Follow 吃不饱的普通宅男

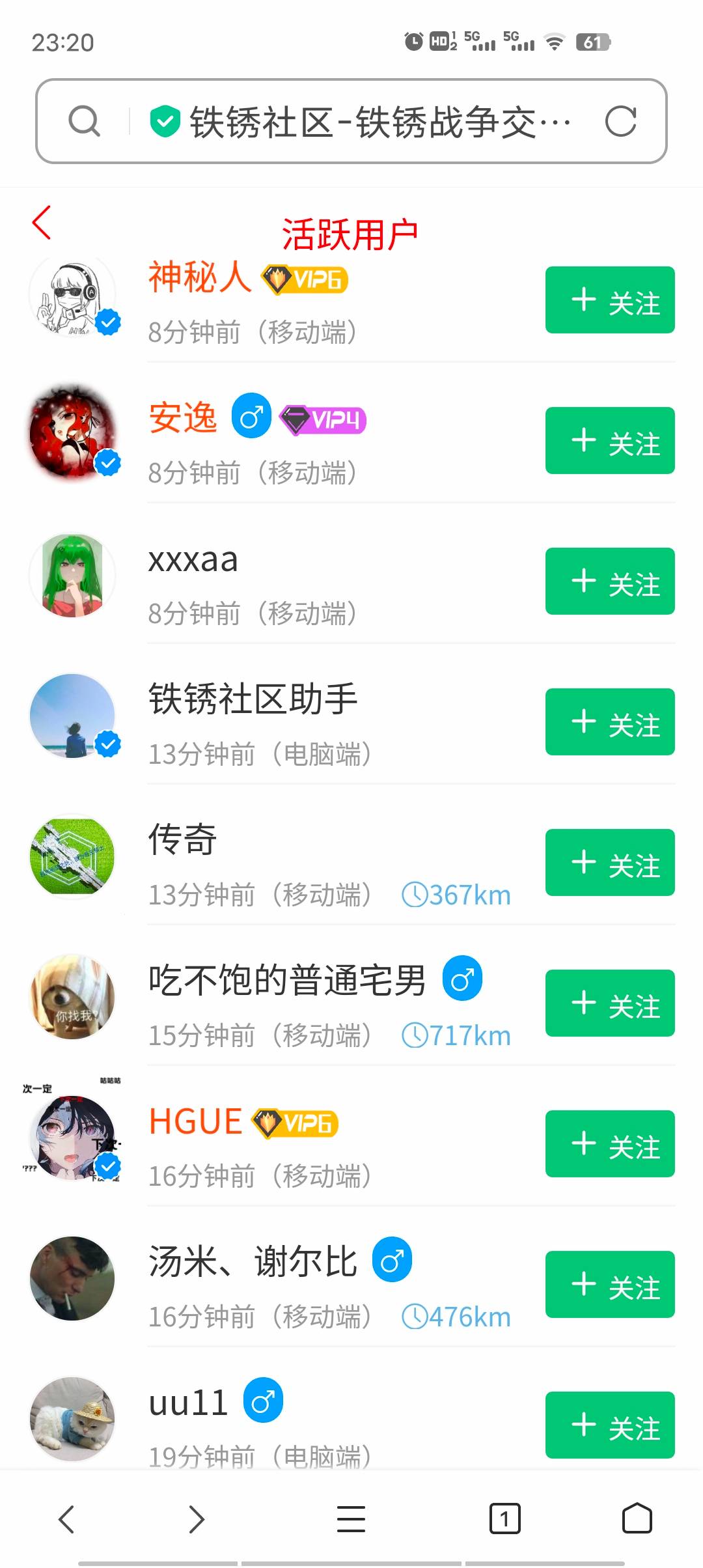click(x=609, y=1003)
